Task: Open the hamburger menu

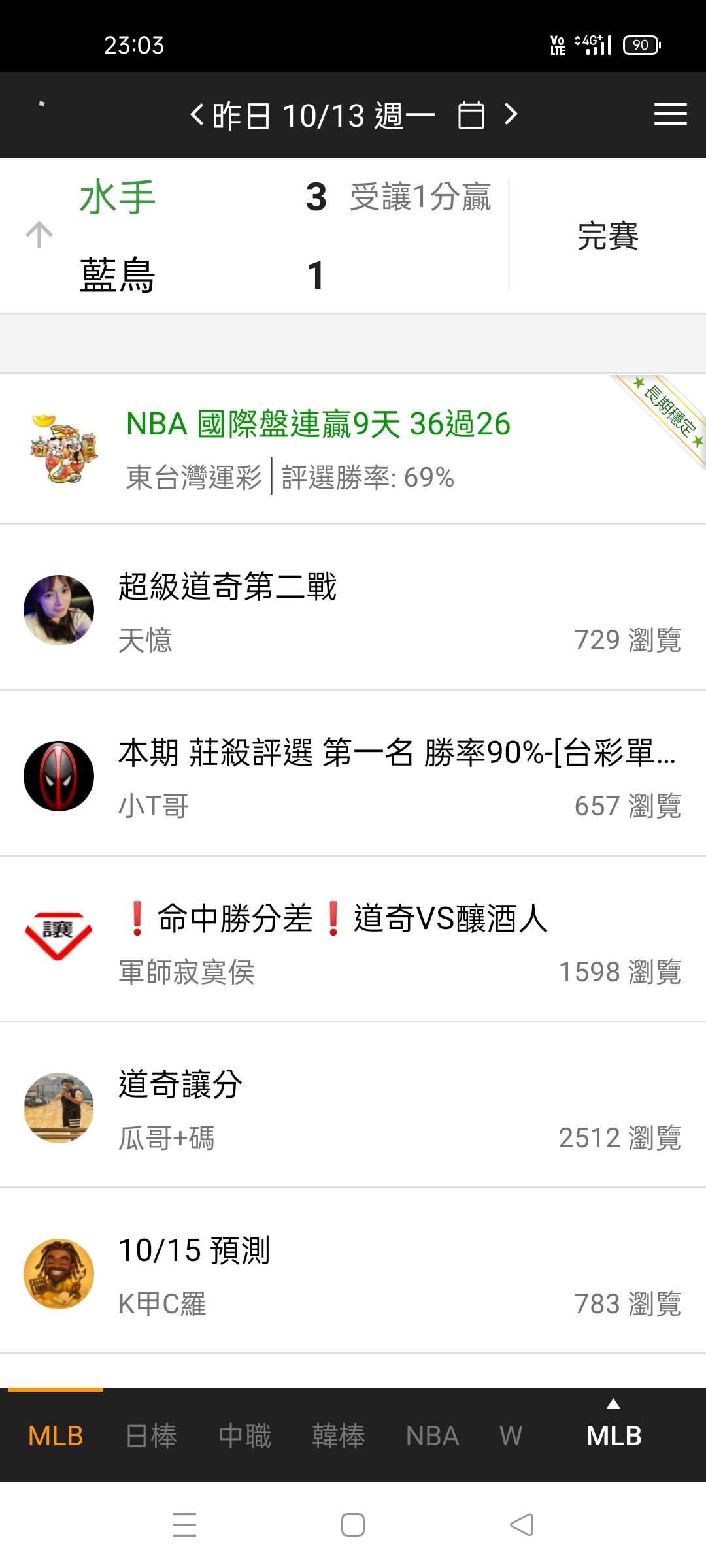Action: click(x=670, y=115)
